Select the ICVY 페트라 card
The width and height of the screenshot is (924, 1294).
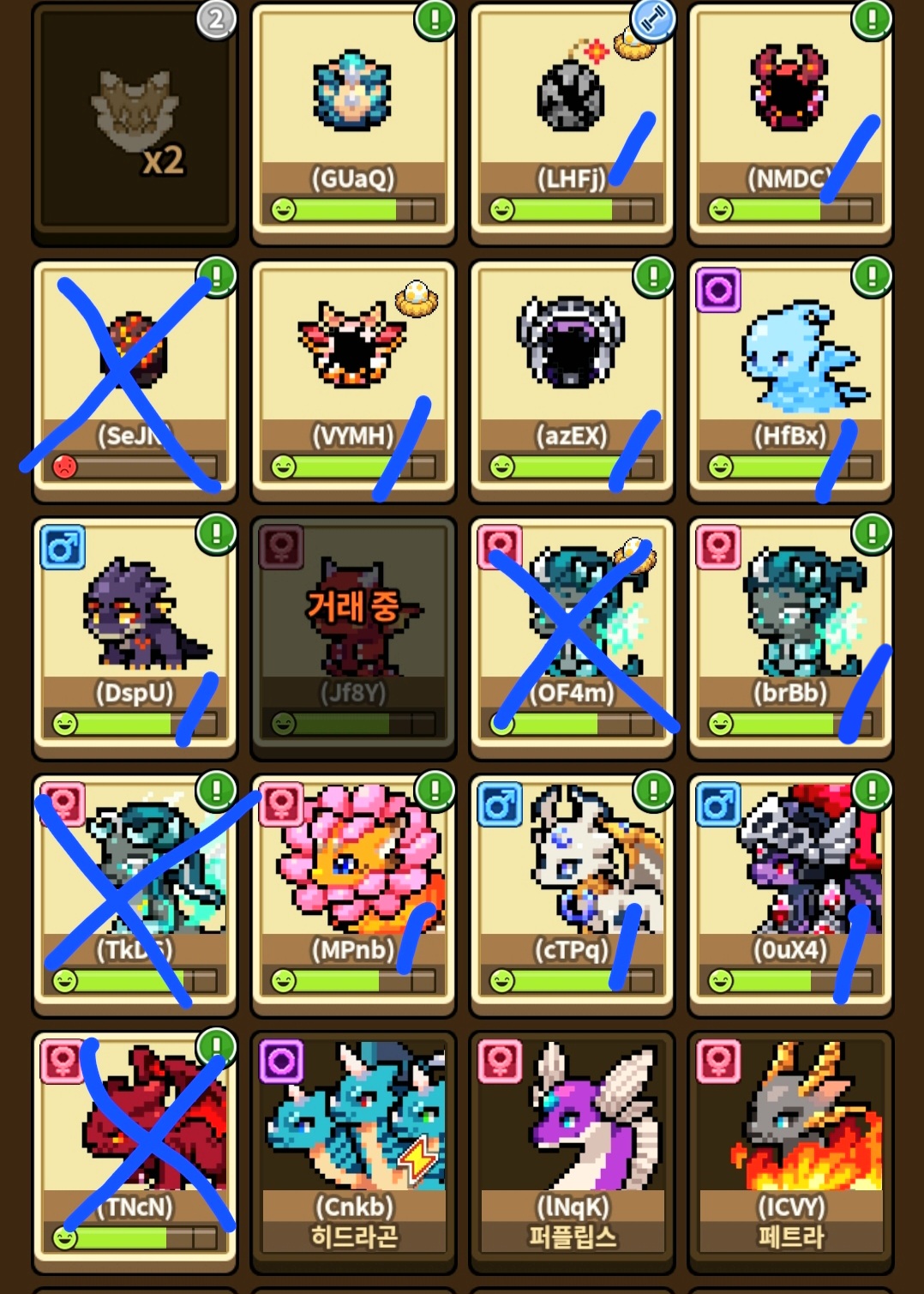(x=789, y=1149)
